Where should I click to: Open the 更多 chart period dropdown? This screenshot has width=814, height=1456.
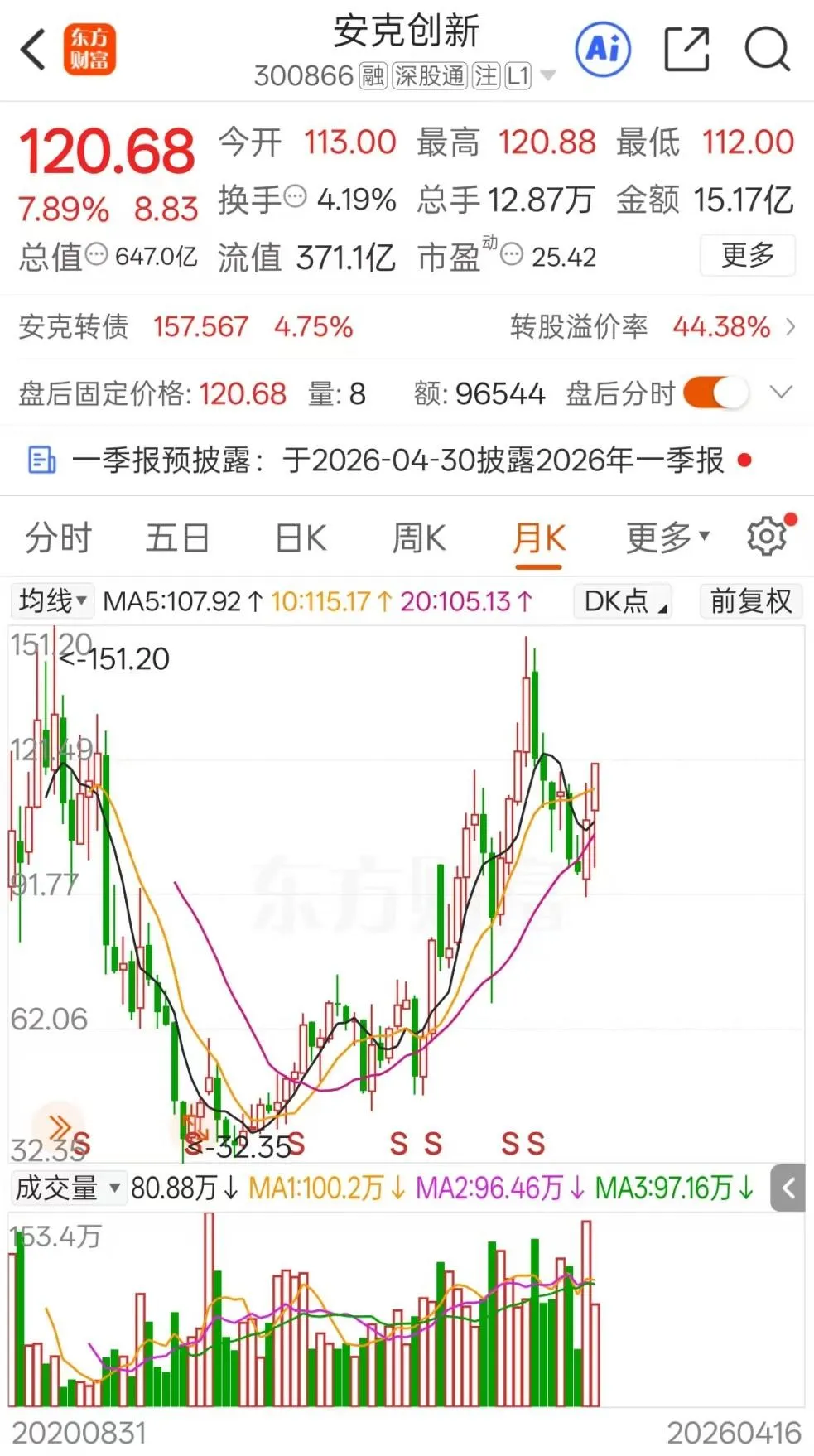667,538
